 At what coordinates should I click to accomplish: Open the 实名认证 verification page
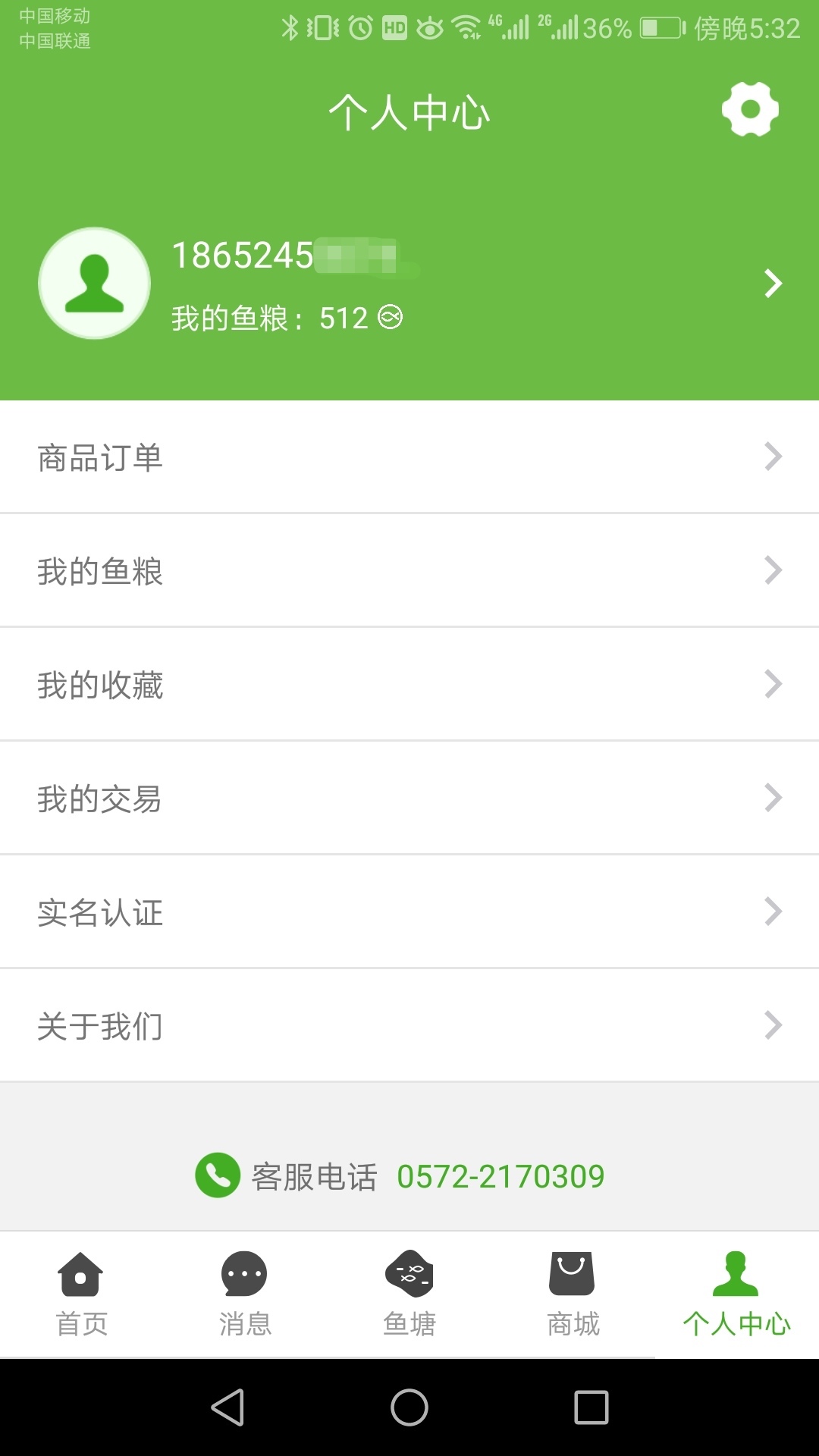409,911
